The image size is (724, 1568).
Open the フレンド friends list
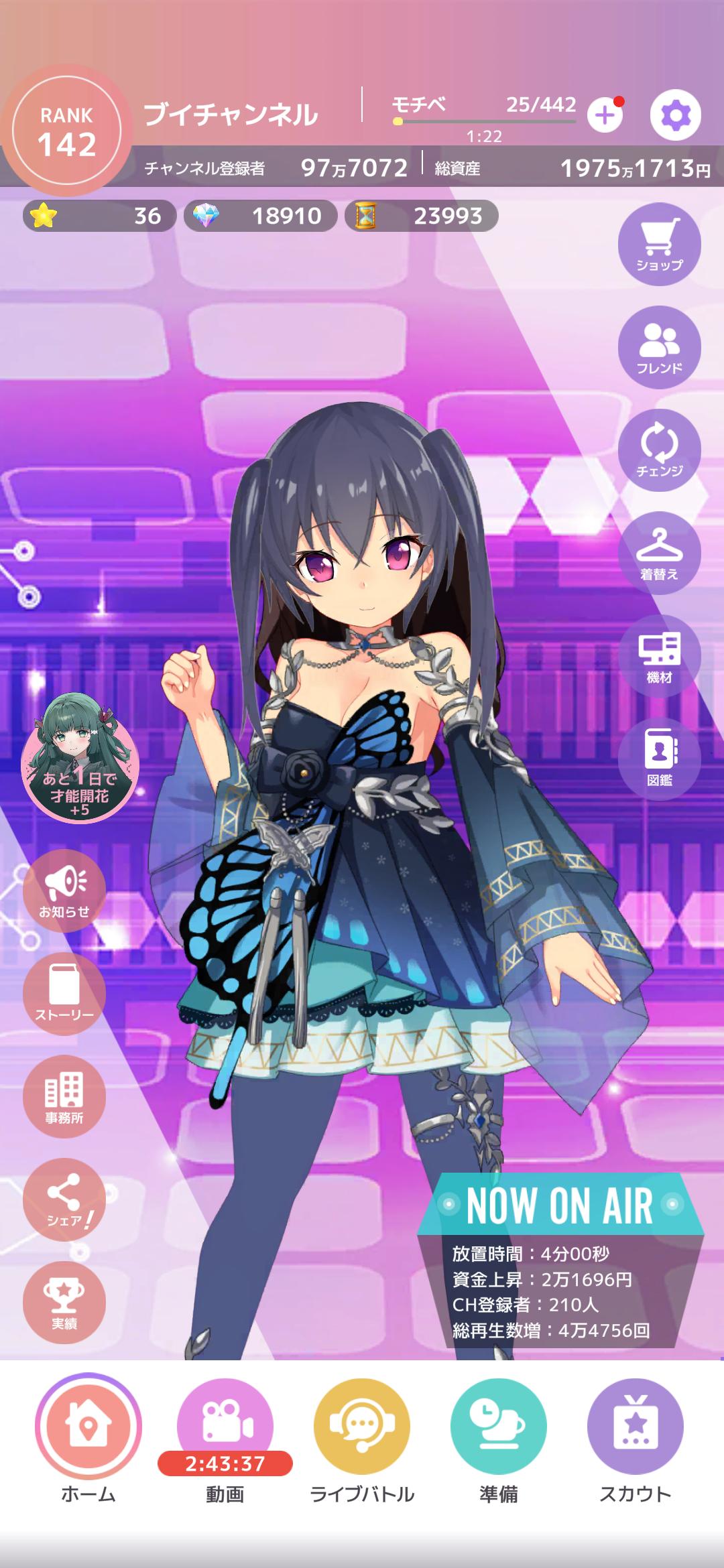tap(659, 347)
